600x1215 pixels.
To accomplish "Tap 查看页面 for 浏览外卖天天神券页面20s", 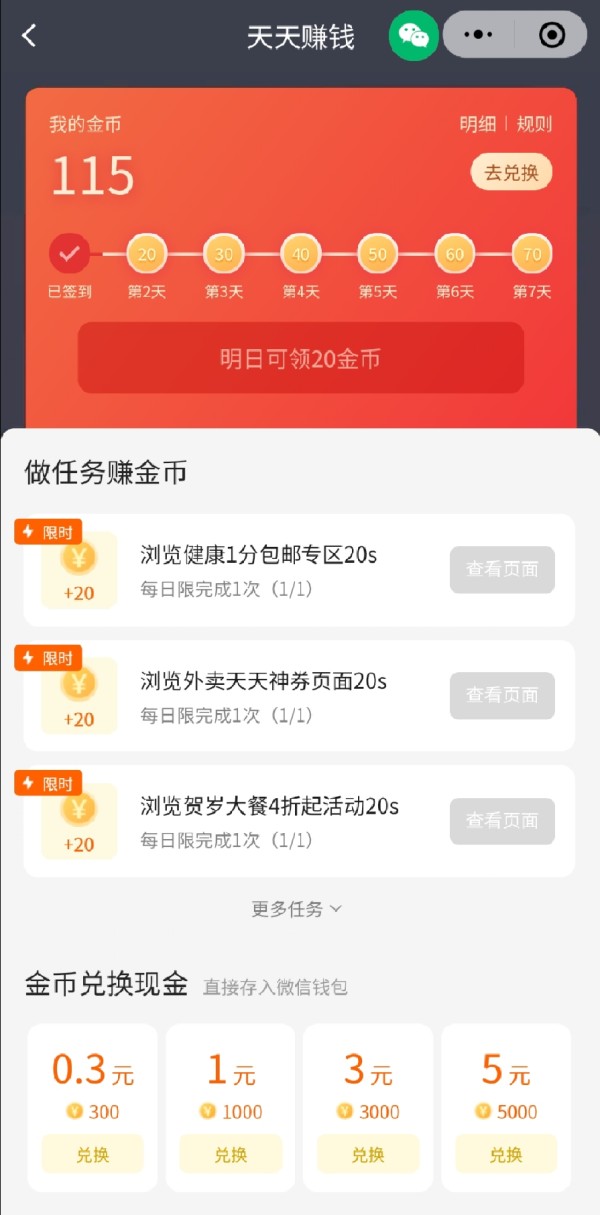I will tap(502, 695).
